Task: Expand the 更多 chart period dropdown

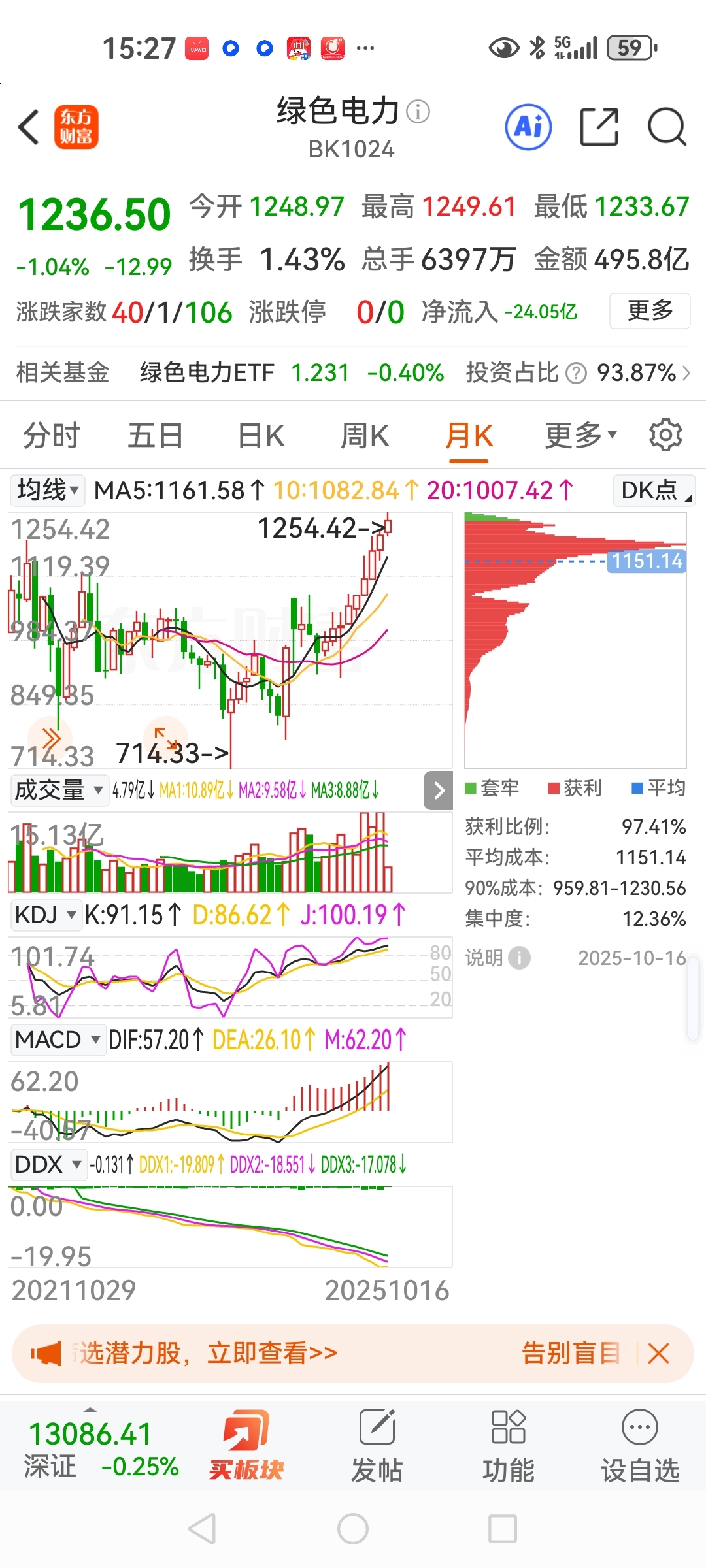Action: 580,436
